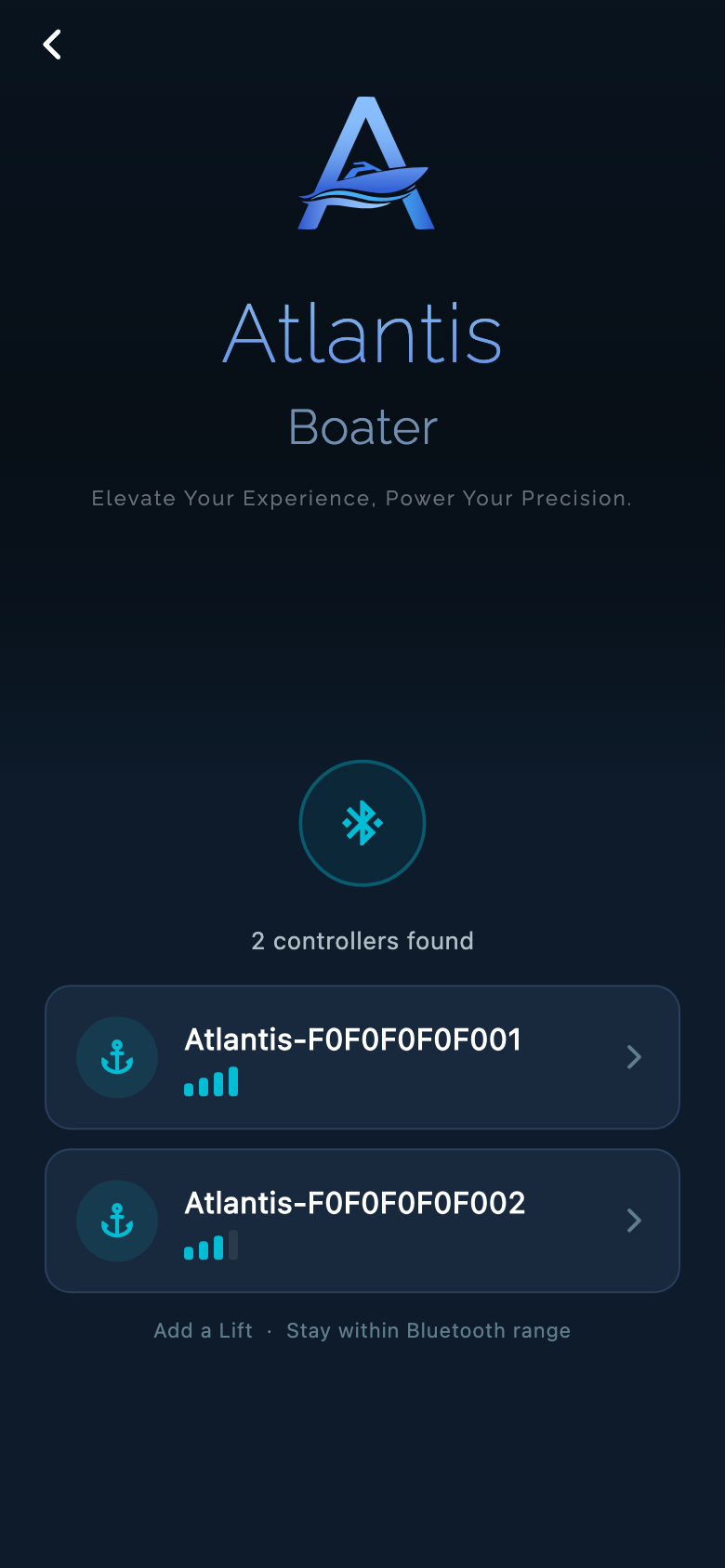Image resolution: width=725 pixels, height=1568 pixels.
Task: Tap the round Bluetooth scan button
Action: click(x=362, y=823)
